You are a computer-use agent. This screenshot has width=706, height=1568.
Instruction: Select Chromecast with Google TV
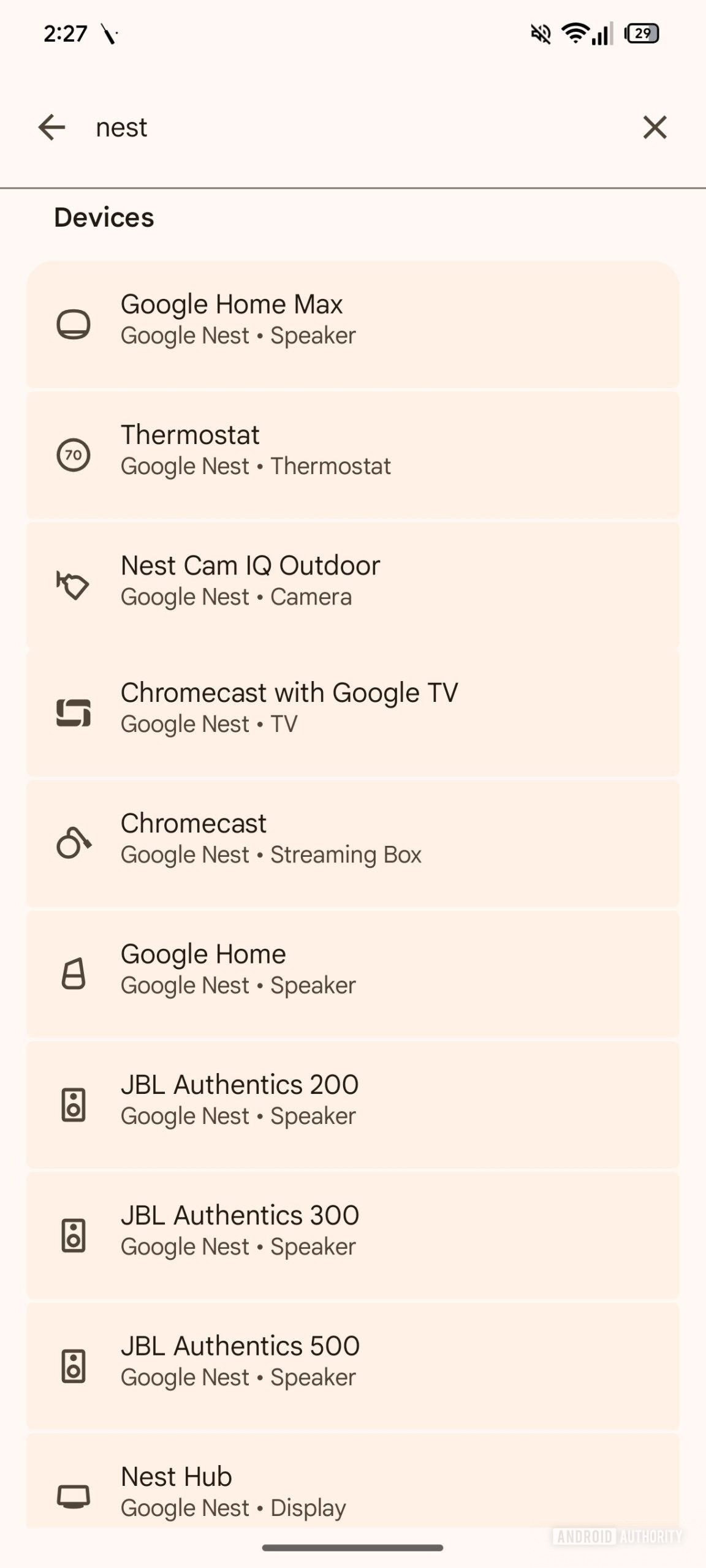[353, 712]
